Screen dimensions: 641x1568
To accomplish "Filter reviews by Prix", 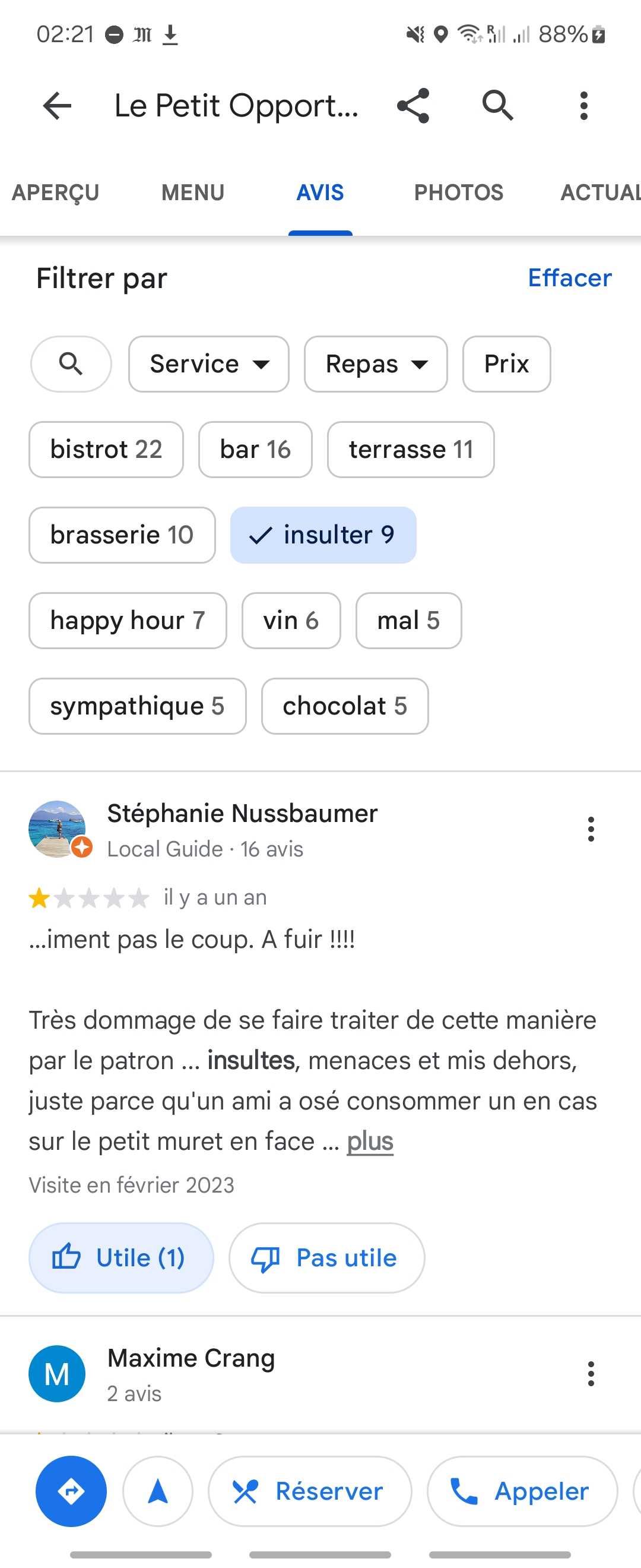I will coord(506,364).
